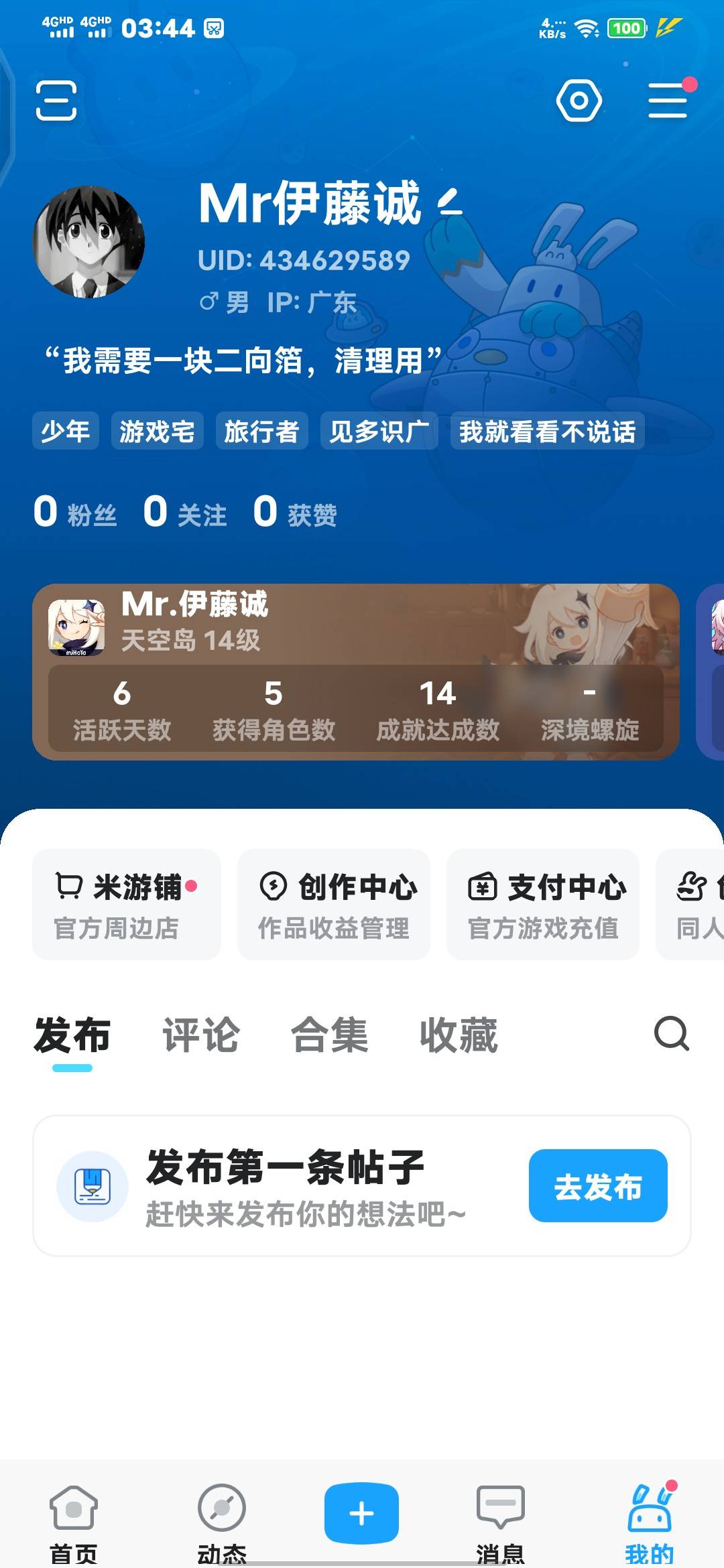Search posts using the magnifier icon
This screenshot has height=1568, width=724.
(671, 1034)
